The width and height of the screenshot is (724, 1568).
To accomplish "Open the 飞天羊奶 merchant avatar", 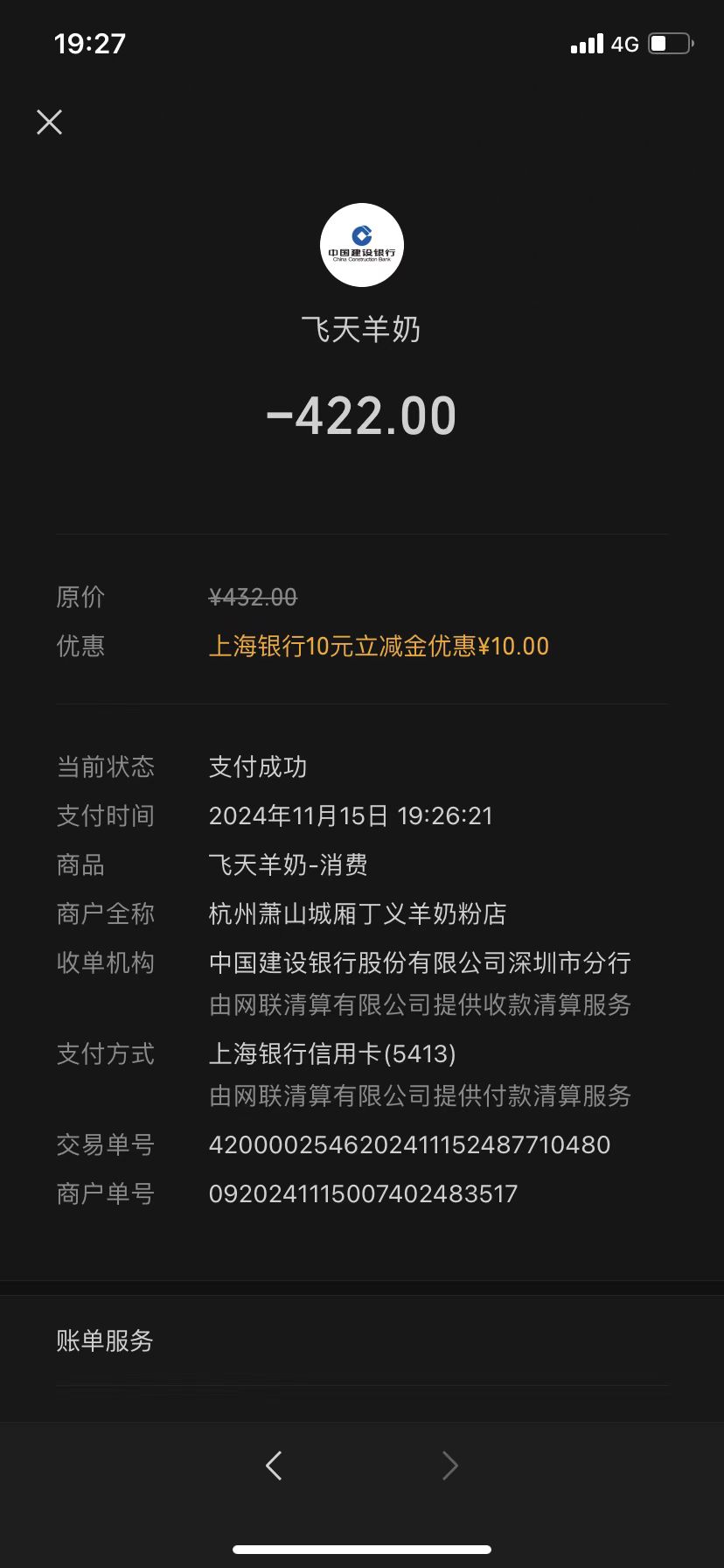I will coord(362,245).
